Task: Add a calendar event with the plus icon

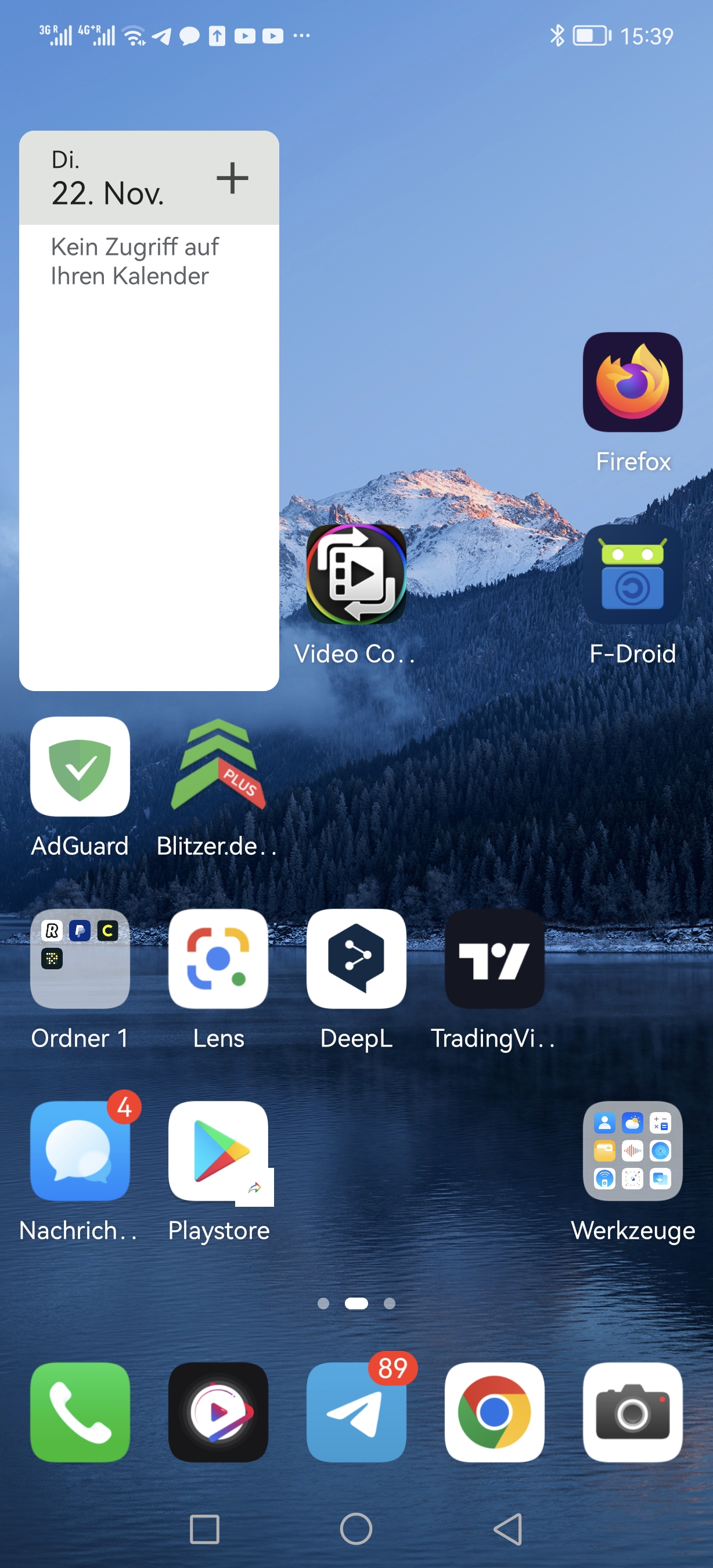Action: [232, 178]
